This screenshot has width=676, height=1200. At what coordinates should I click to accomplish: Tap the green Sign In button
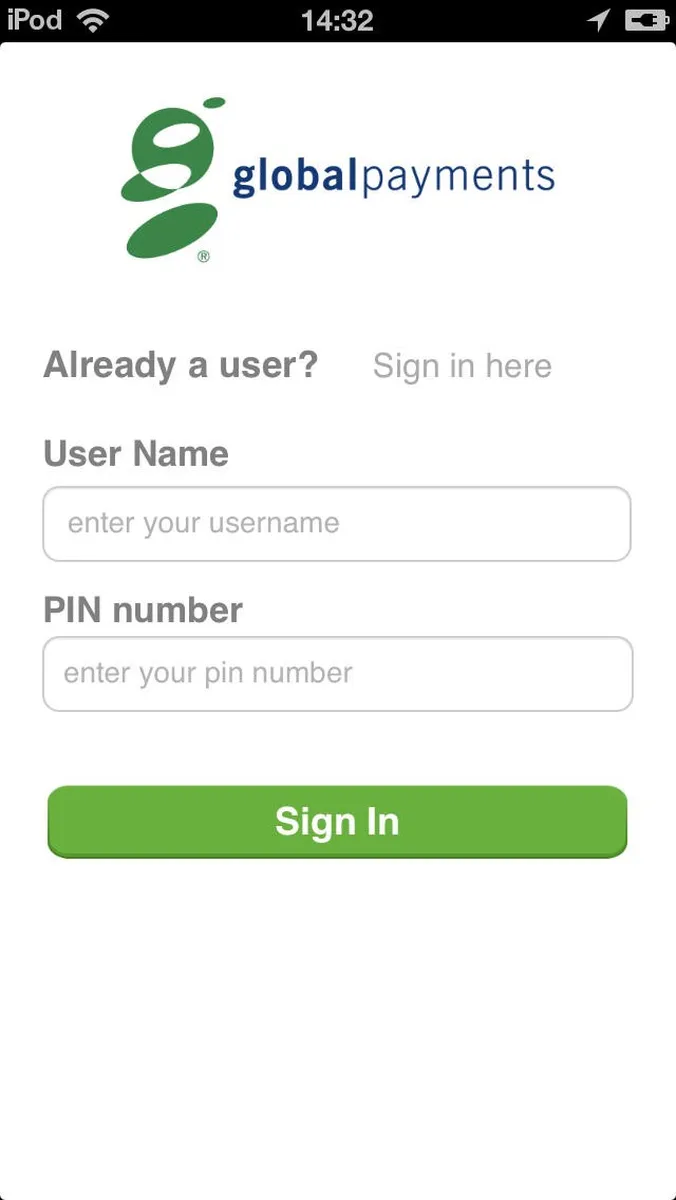(x=337, y=821)
